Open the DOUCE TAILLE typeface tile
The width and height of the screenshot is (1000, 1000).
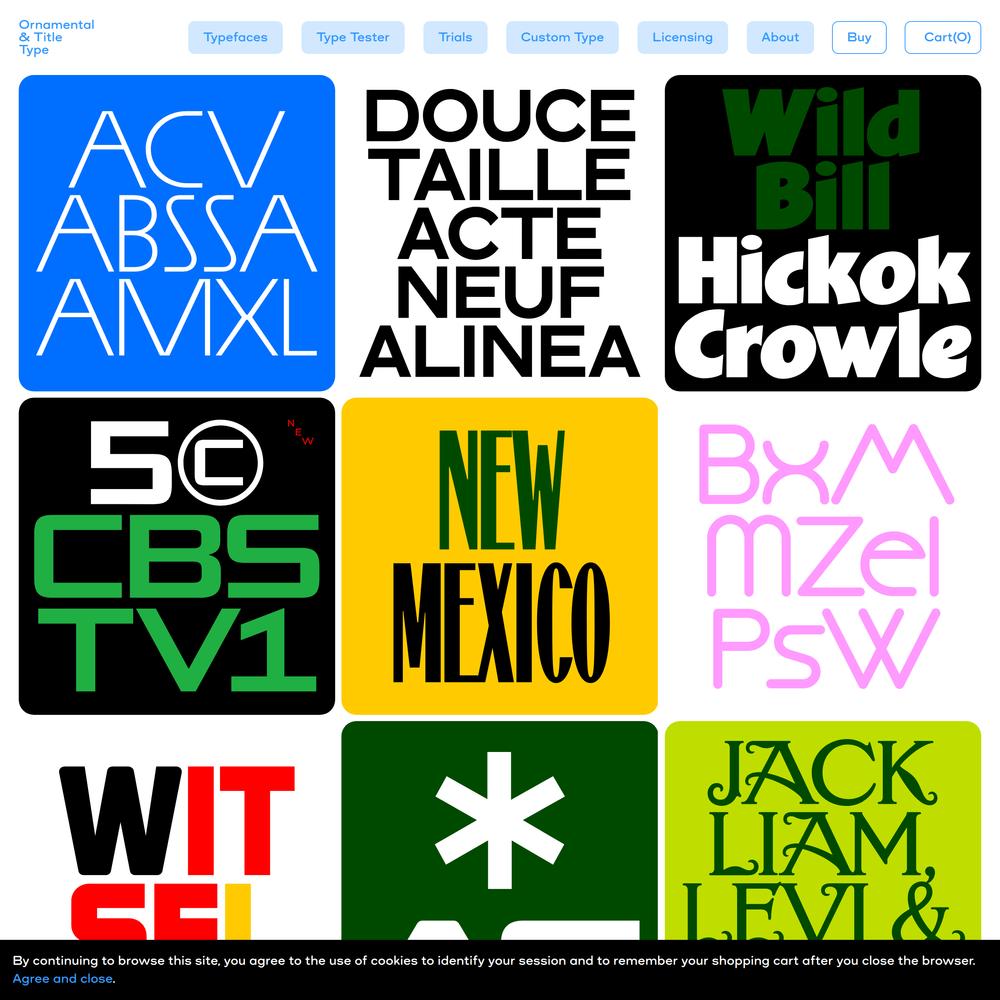point(499,233)
